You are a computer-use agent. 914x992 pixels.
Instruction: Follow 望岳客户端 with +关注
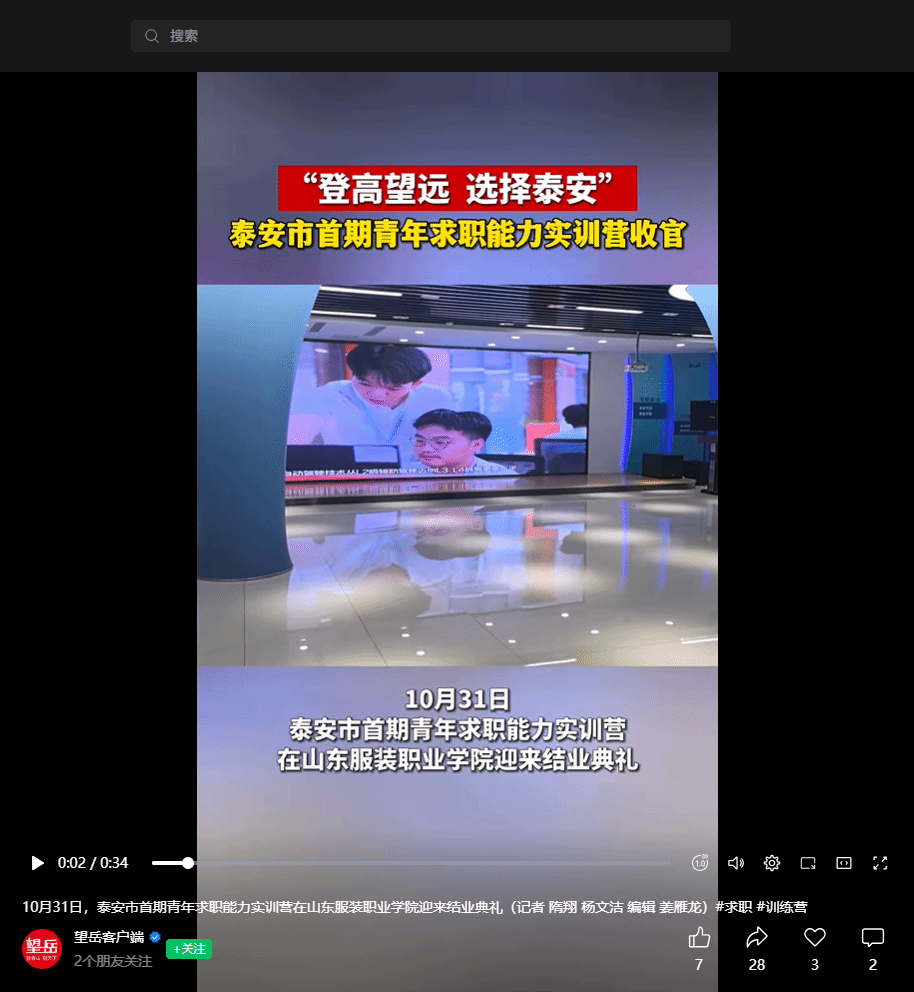point(188,949)
